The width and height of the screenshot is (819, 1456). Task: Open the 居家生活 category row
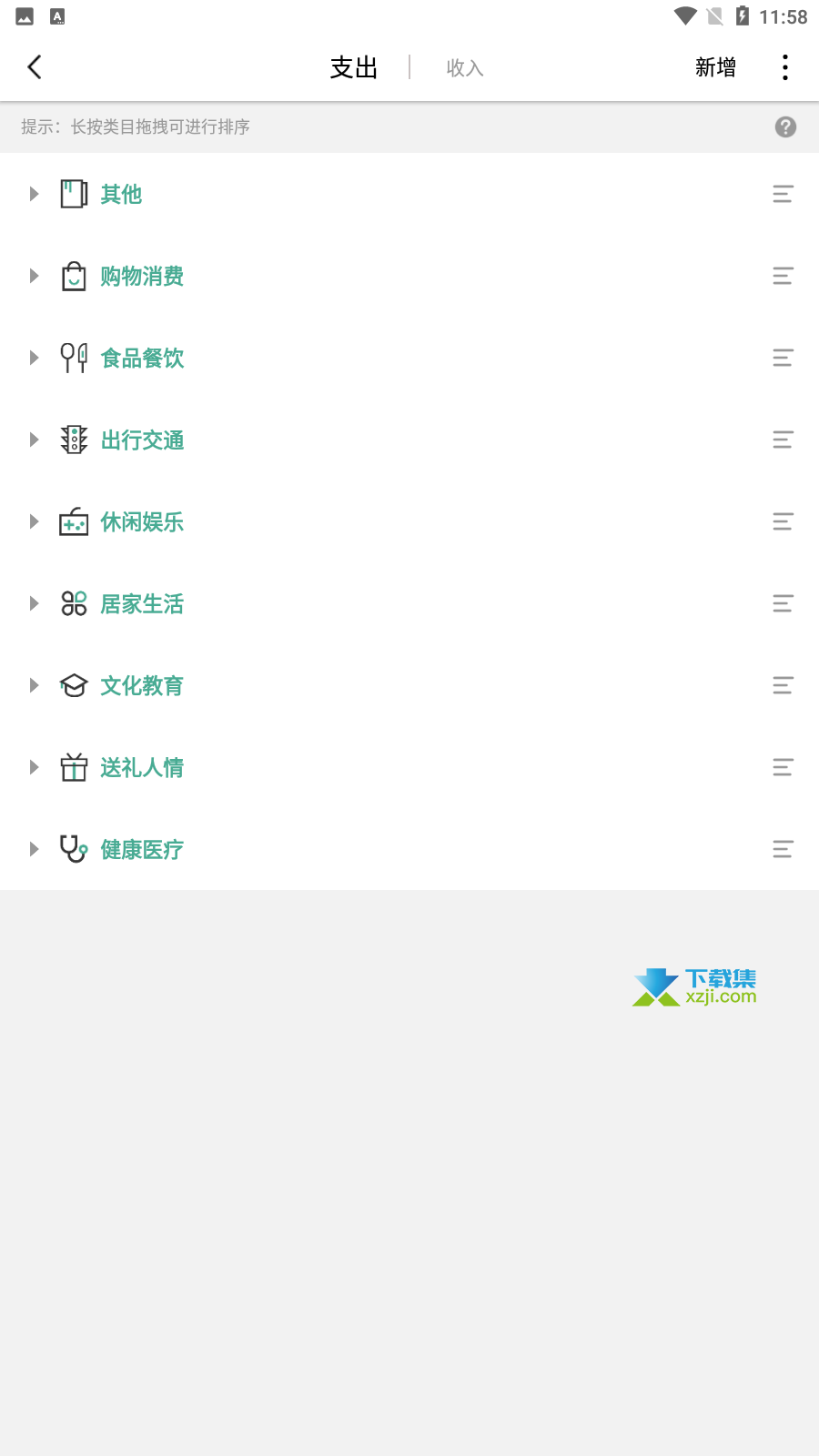coord(409,603)
